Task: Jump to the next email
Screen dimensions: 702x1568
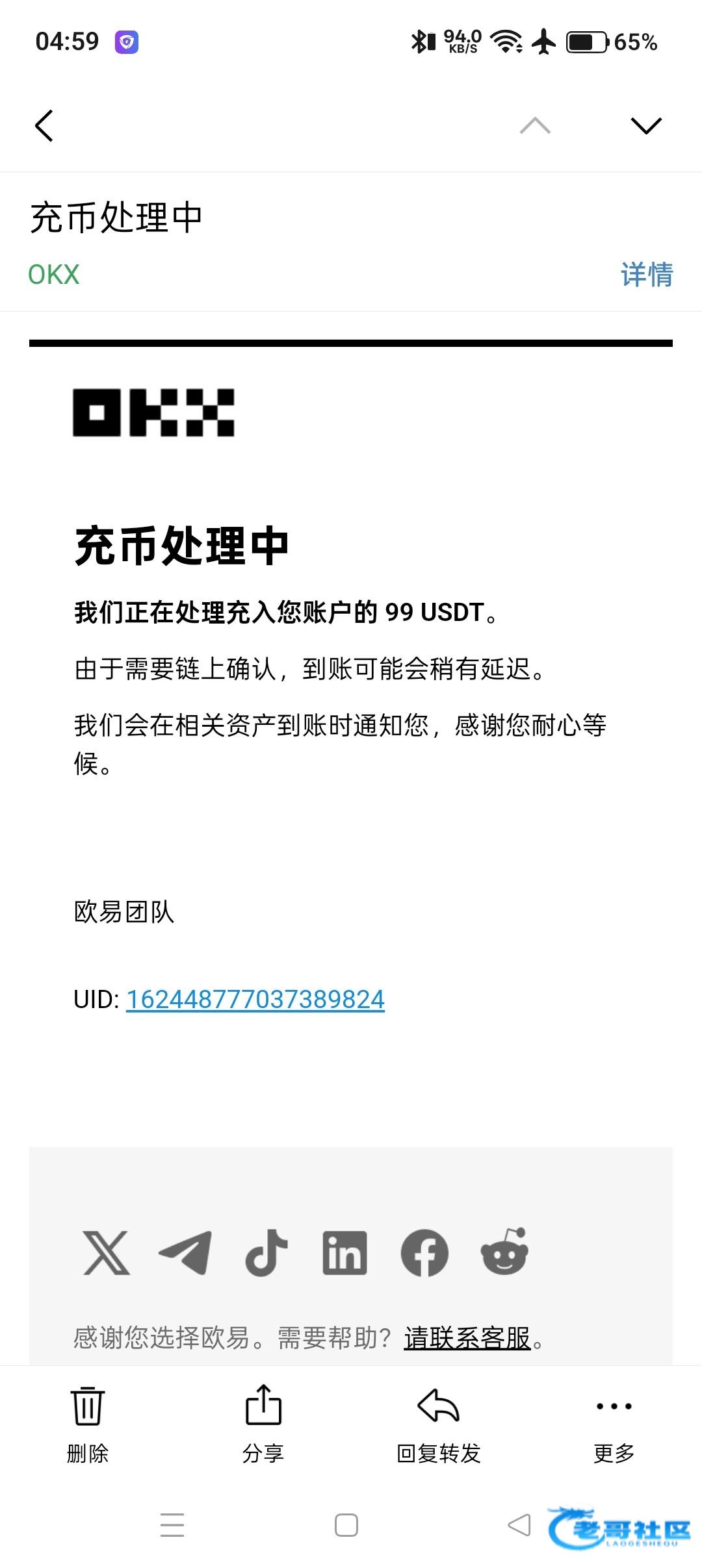Action: pos(646,125)
